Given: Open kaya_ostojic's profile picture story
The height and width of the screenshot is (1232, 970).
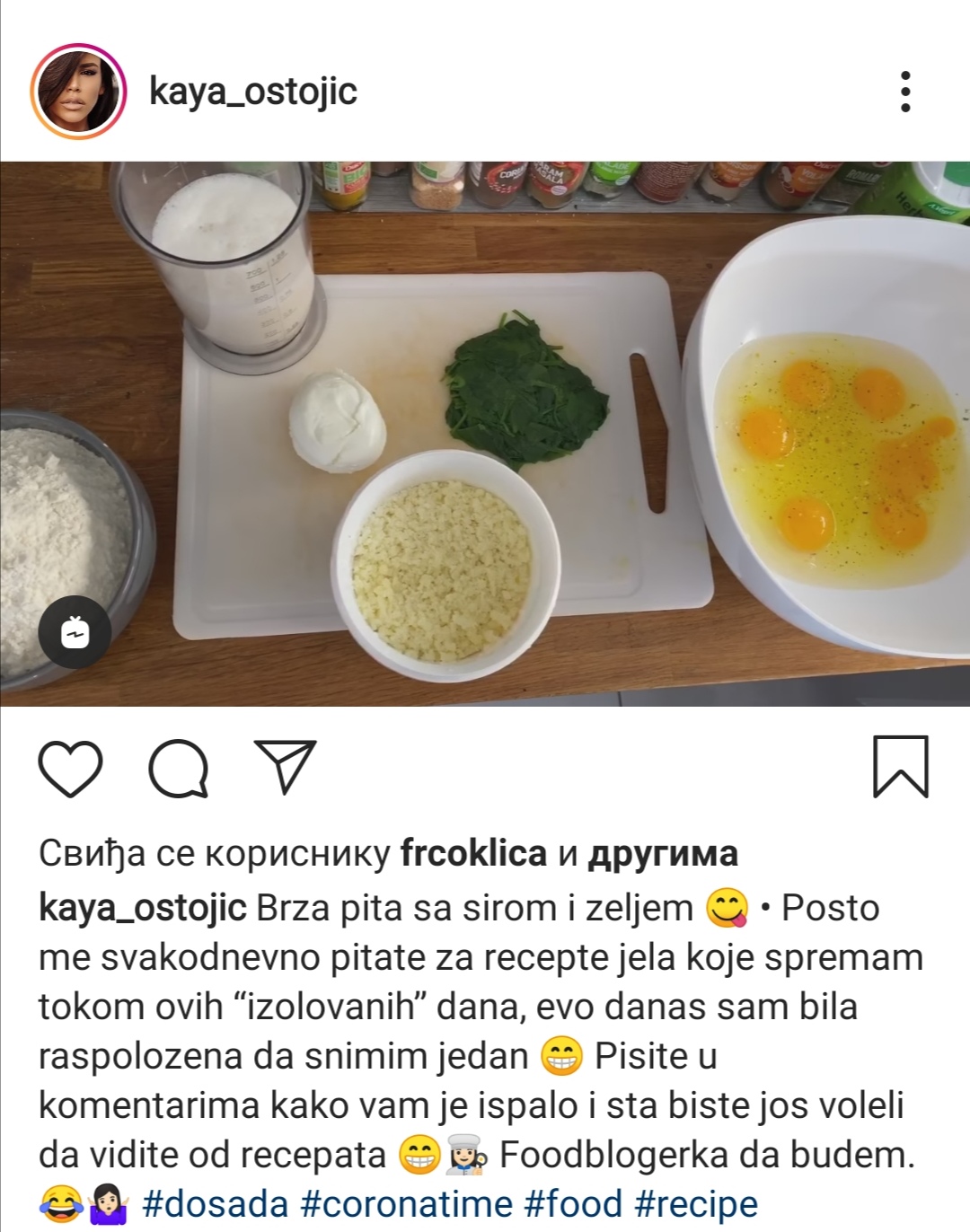Looking at the screenshot, I should tap(77, 91).
